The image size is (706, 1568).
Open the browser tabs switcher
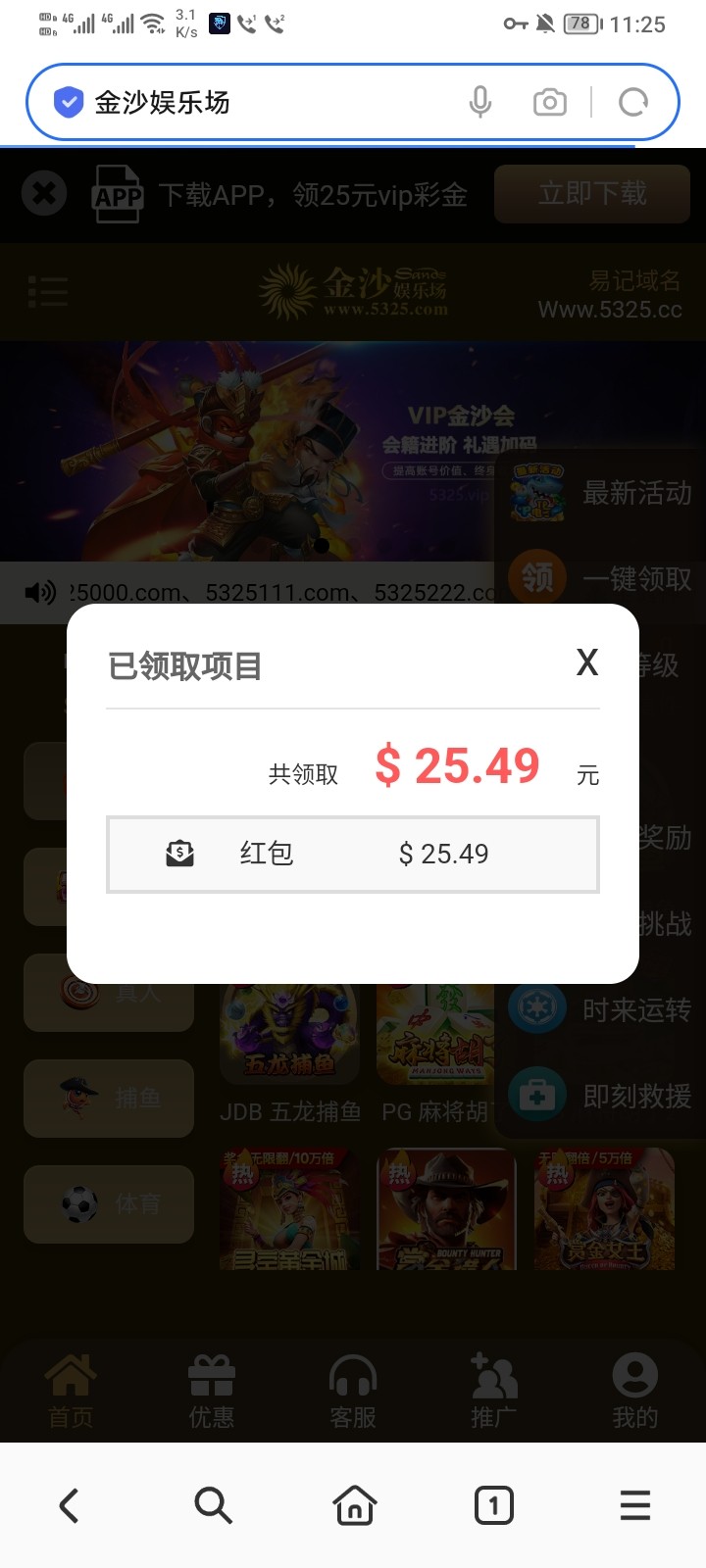(x=494, y=1505)
